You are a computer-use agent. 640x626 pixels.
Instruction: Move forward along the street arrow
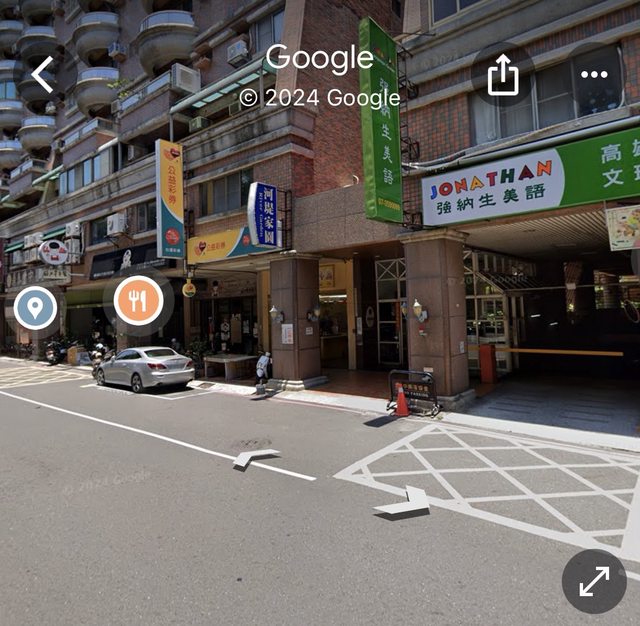tap(254, 458)
